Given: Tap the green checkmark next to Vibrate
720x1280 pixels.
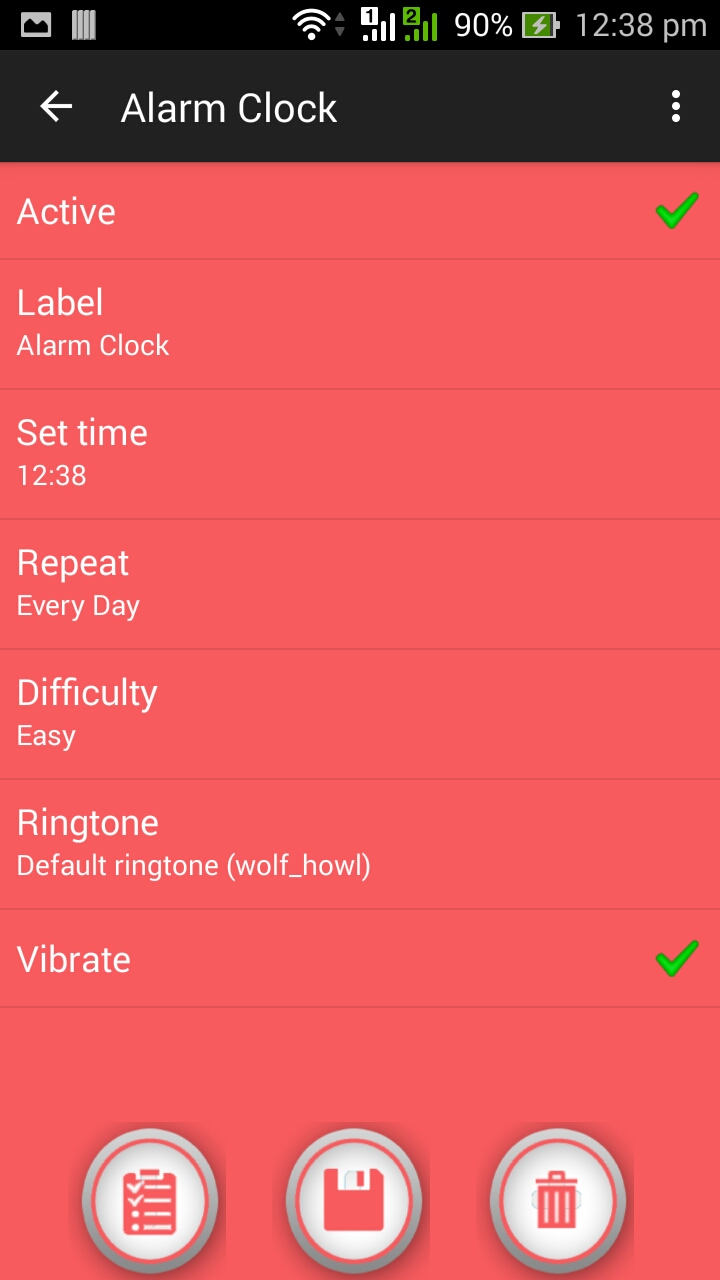Looking at the screenshot, I should [x=675, y=958].
